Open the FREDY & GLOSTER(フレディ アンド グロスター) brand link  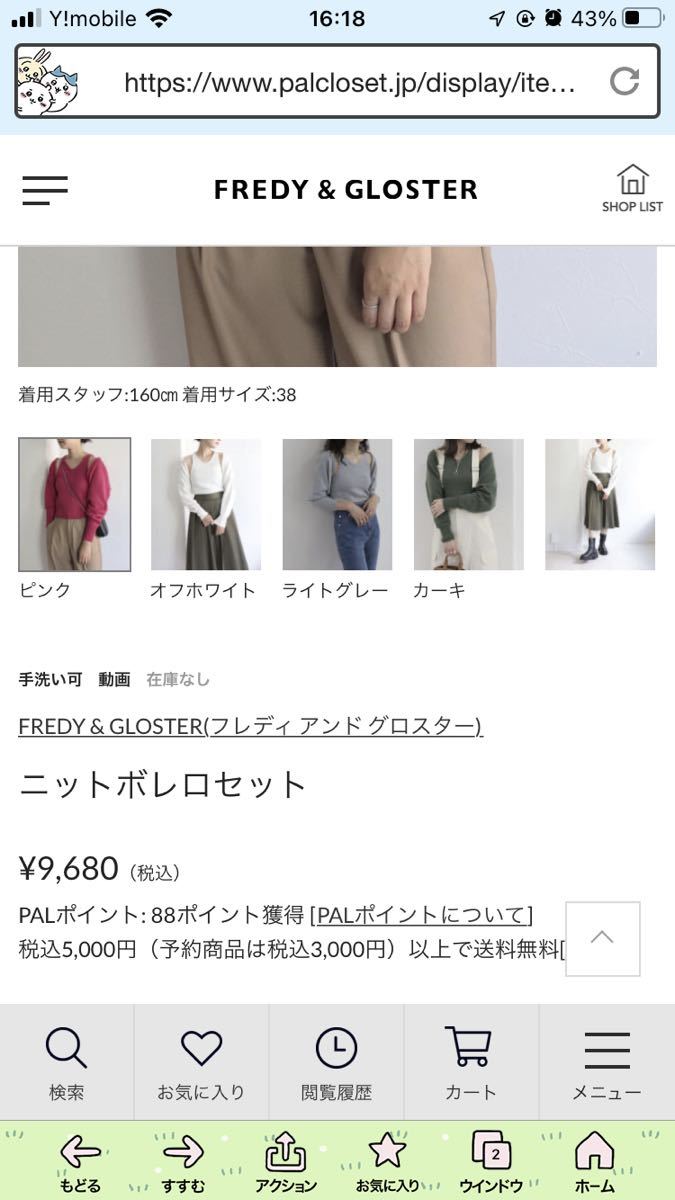coord(250,726)
